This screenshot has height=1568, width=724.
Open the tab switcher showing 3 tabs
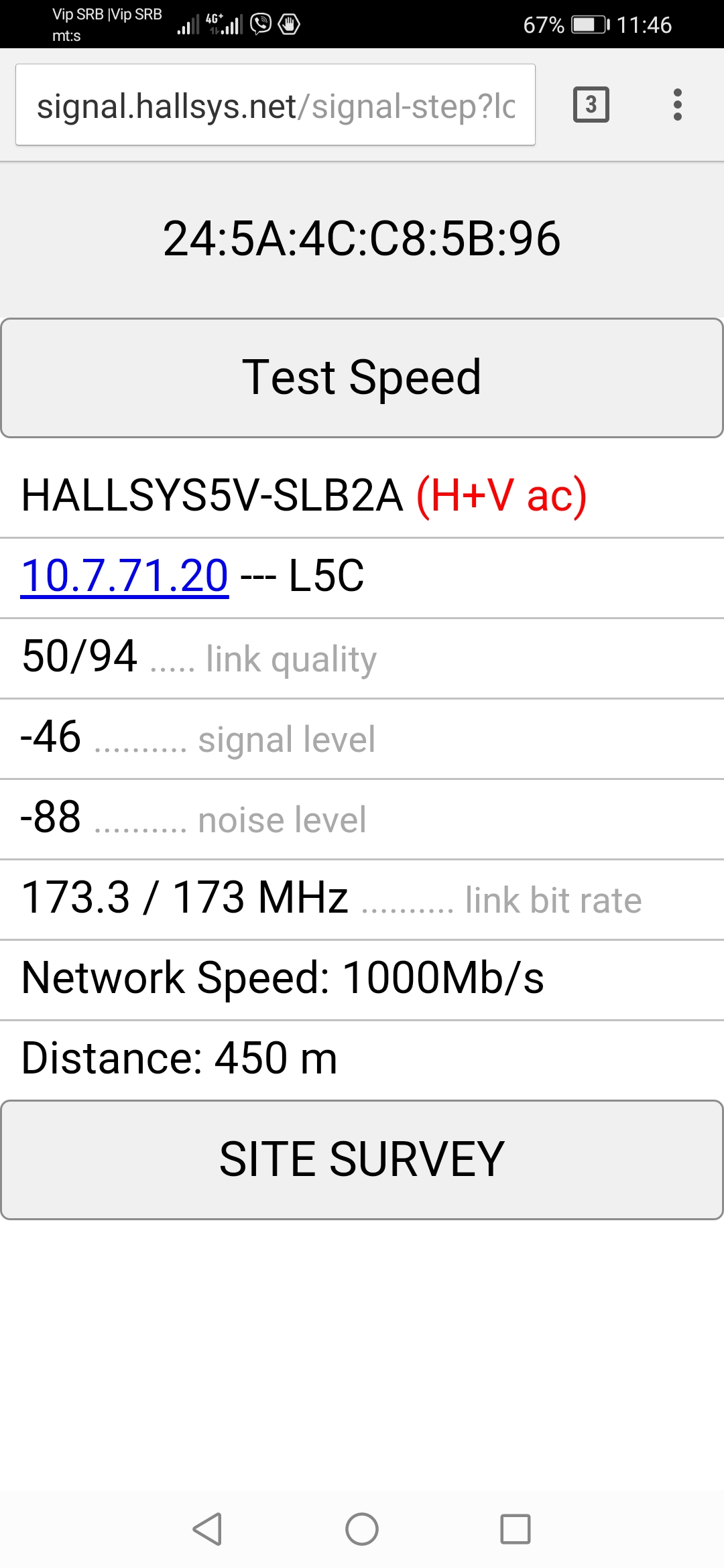(591, 105)
